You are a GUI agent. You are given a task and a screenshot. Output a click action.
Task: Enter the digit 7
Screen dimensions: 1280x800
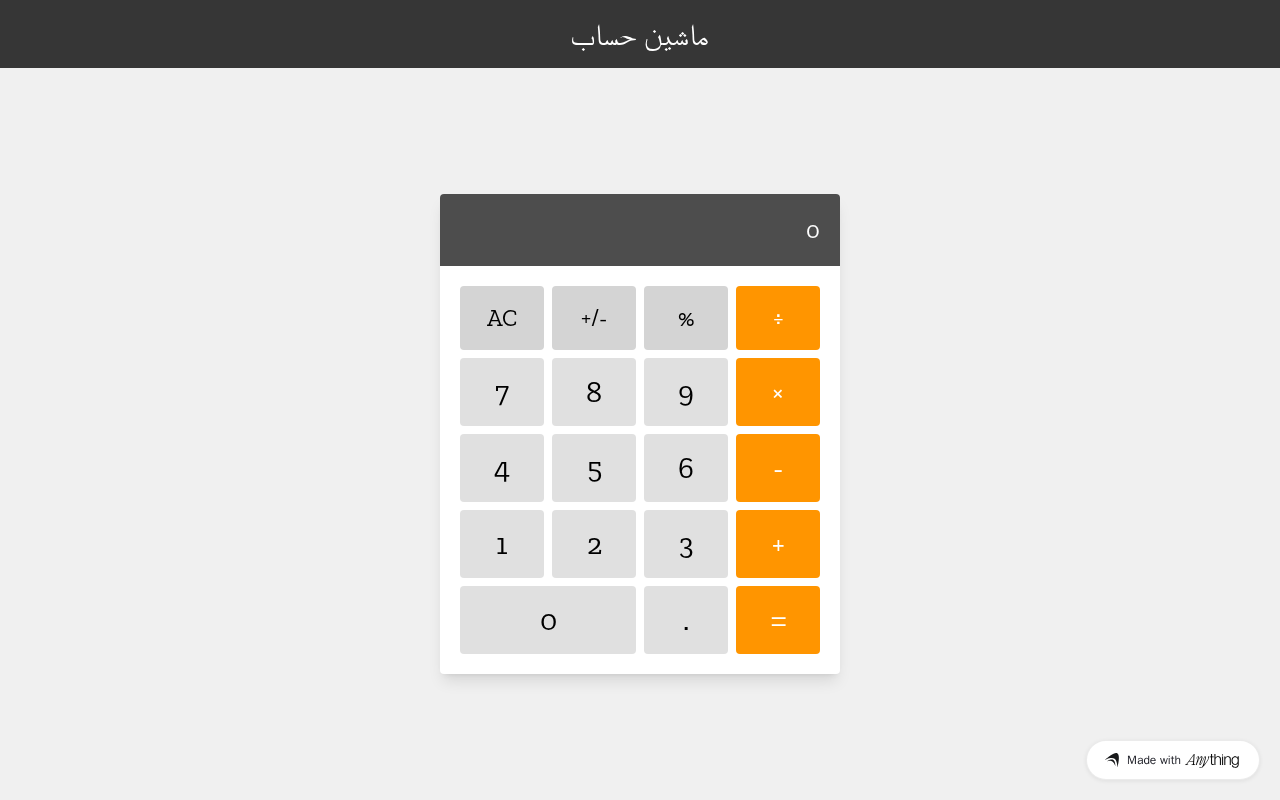(x=502, y=392)
